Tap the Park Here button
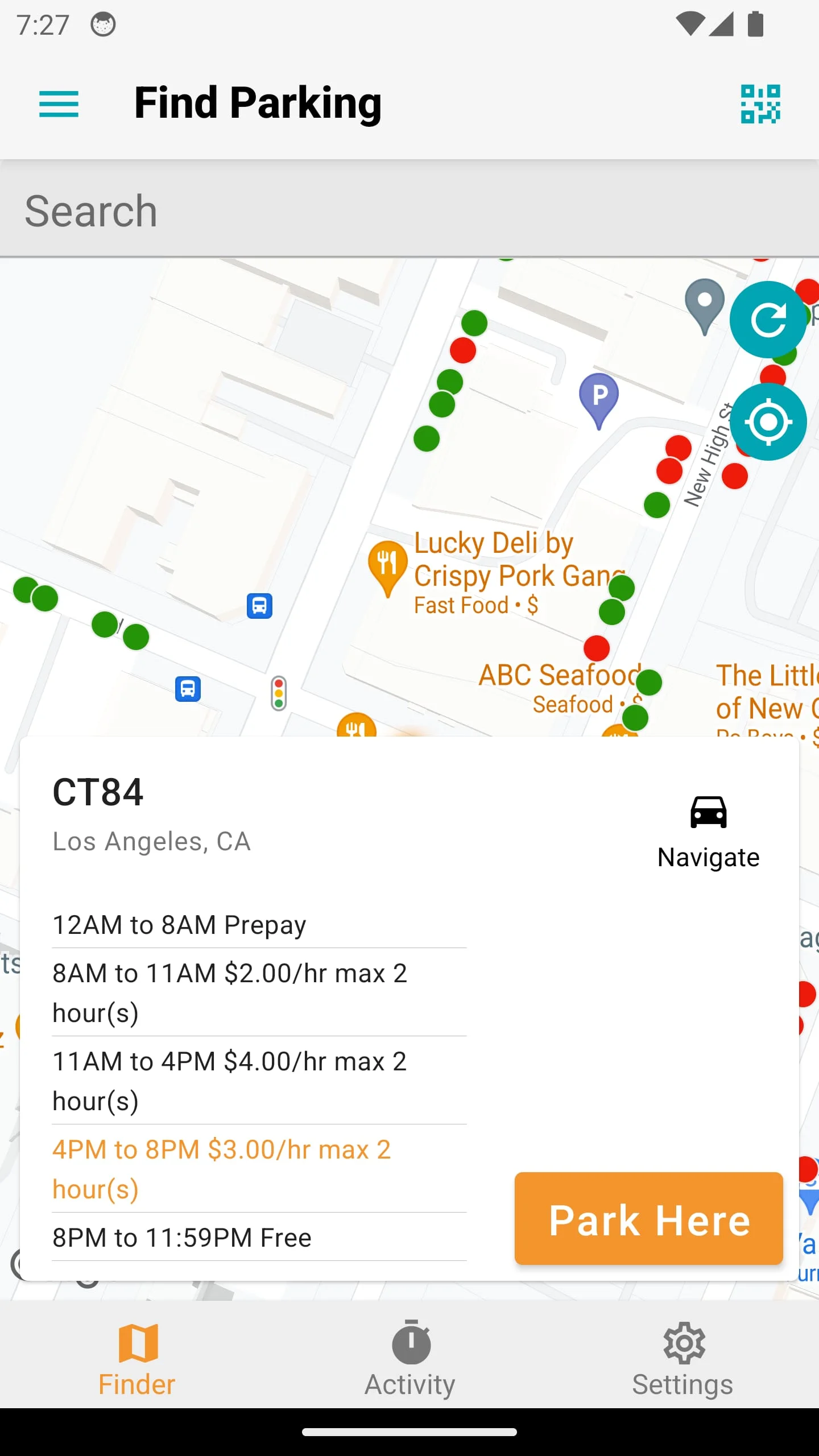This screenshot has height=1456, width=819. pyautogui.click(x=649, y=1218)
